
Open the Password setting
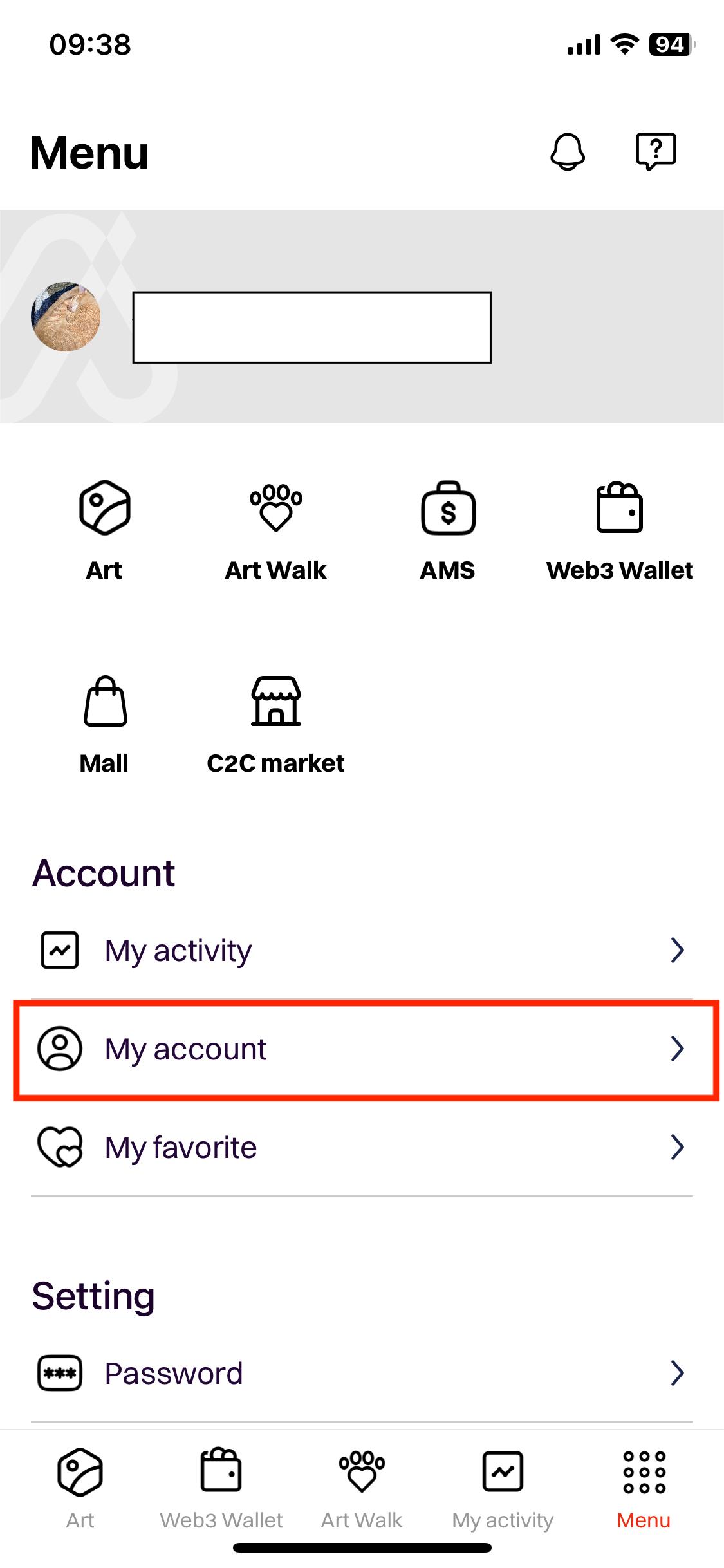[362, 1373]
